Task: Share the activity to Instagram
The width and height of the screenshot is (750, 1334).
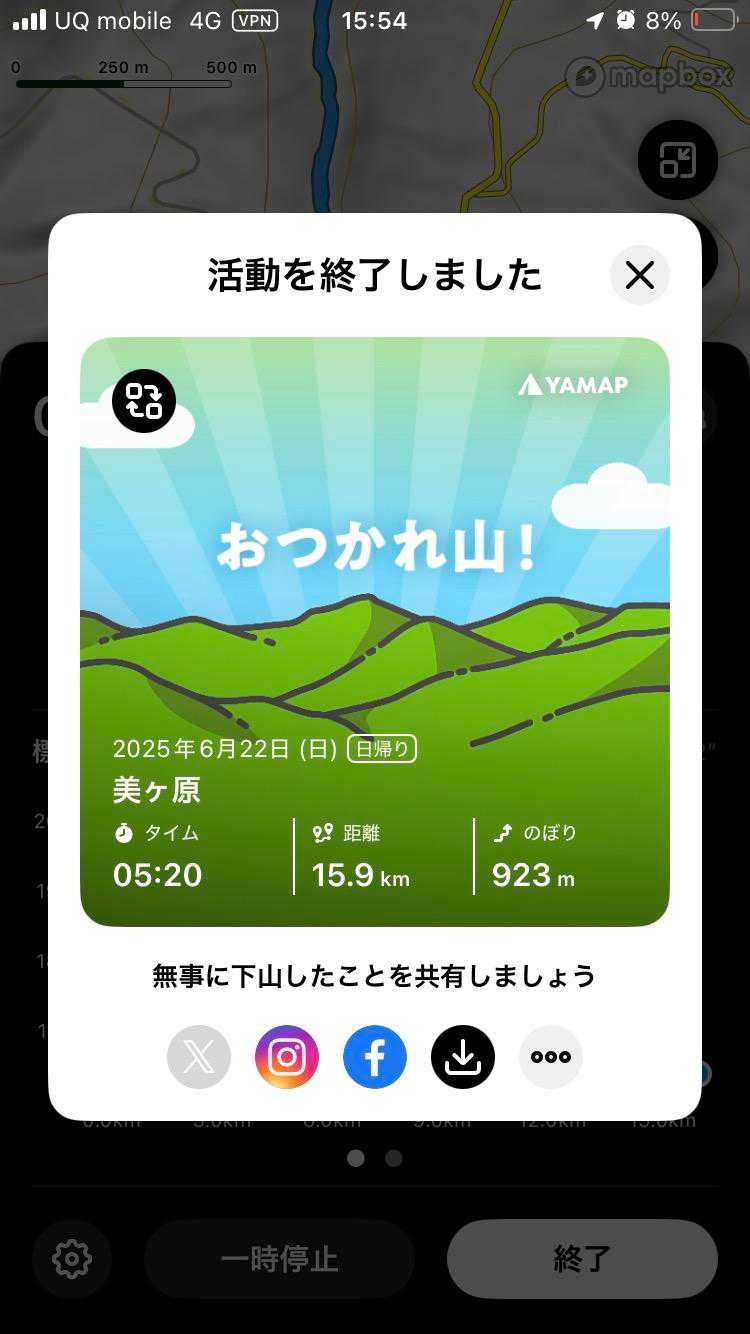Action: [287, 1057]
